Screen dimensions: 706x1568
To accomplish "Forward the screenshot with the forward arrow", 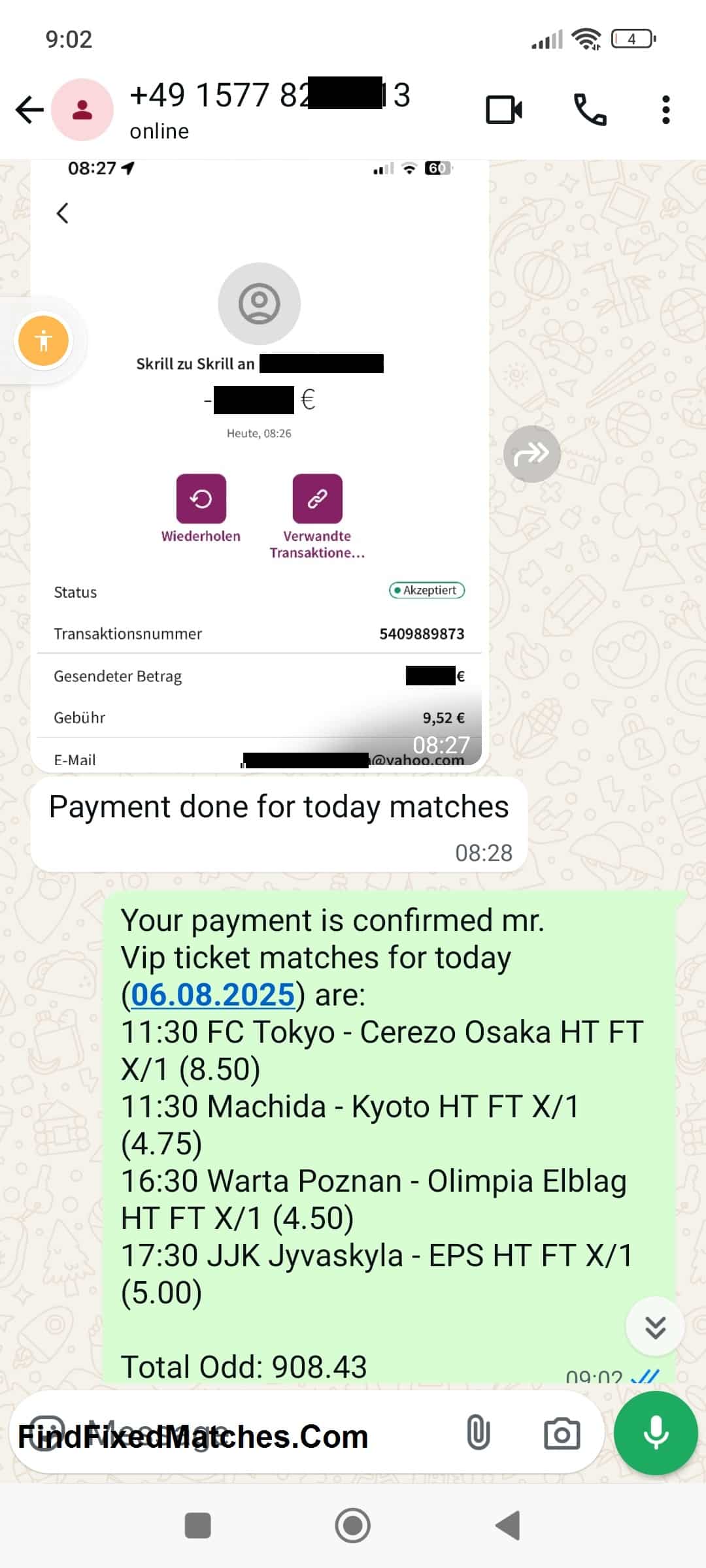I will coord(531,454).
